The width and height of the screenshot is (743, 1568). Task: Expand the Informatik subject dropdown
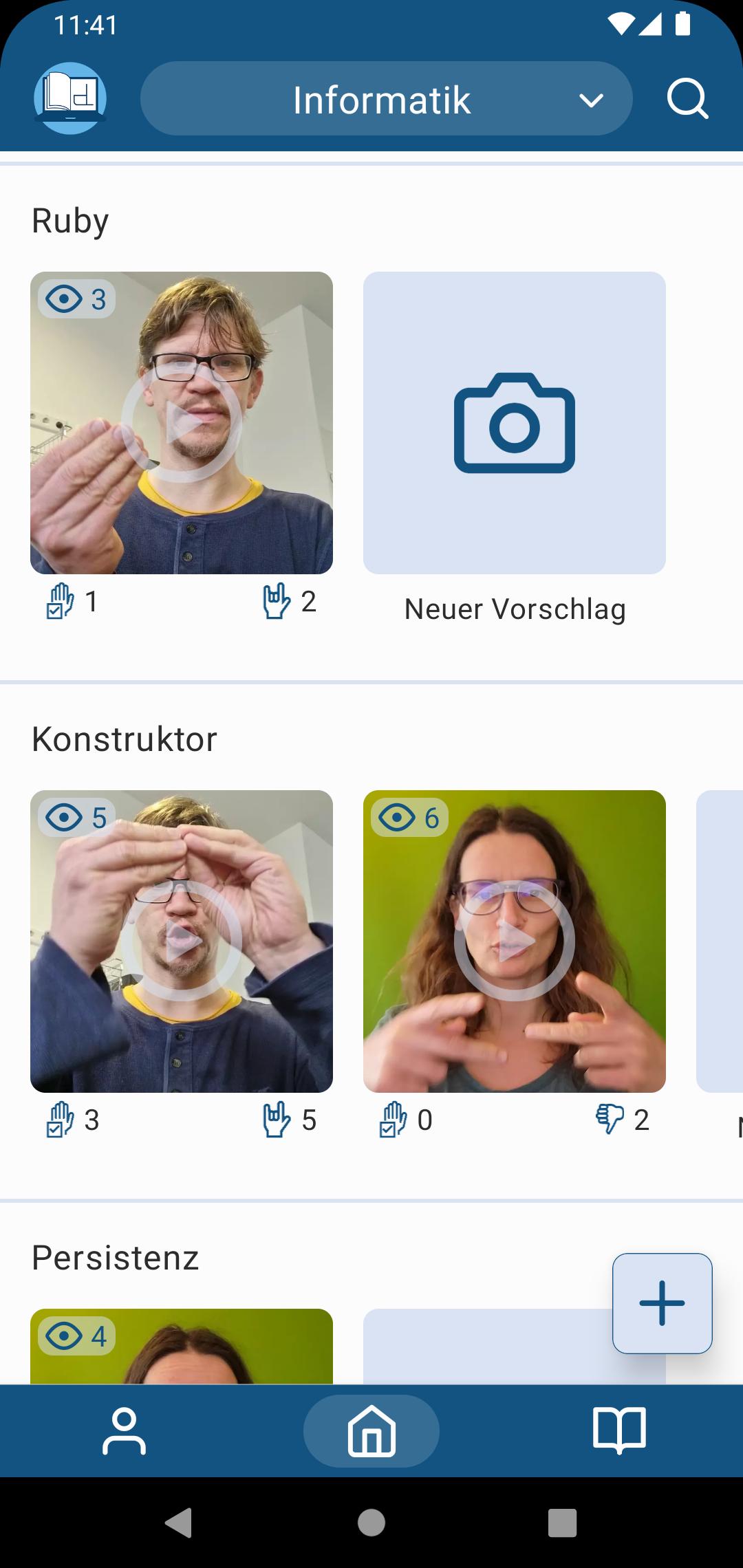tap(386, 99)
